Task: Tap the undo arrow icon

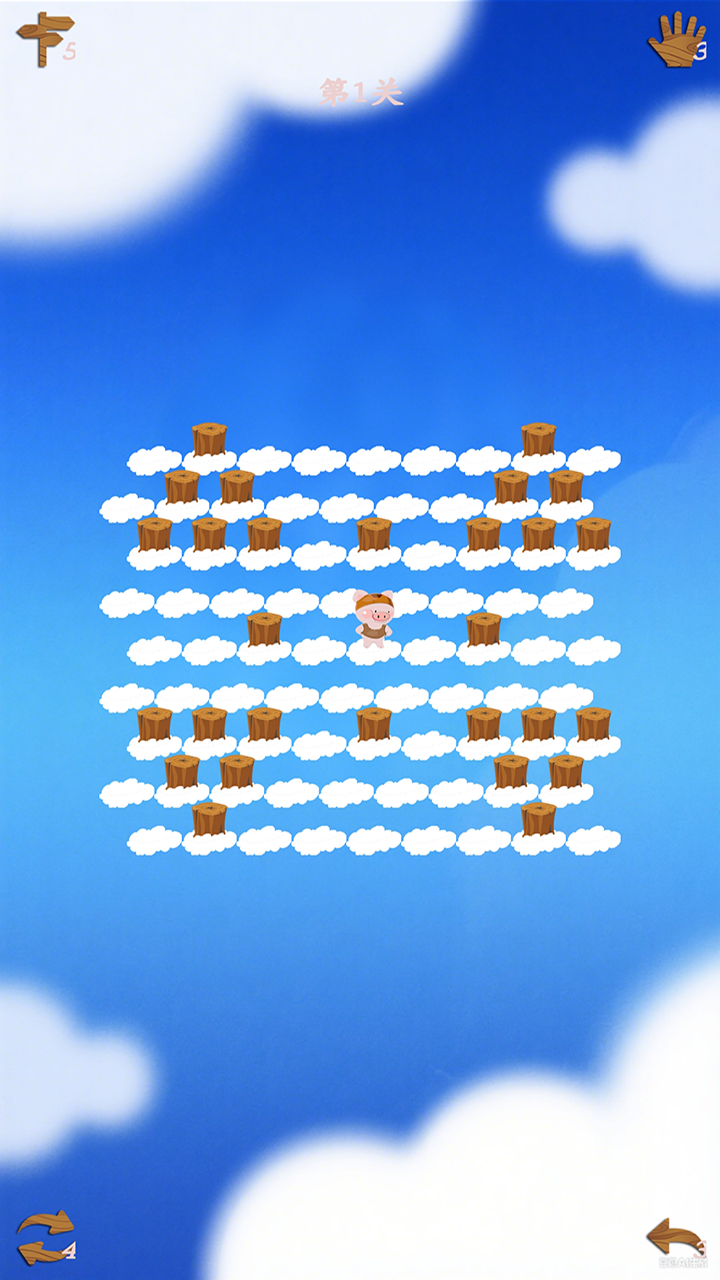Action: click(674, 1237)
